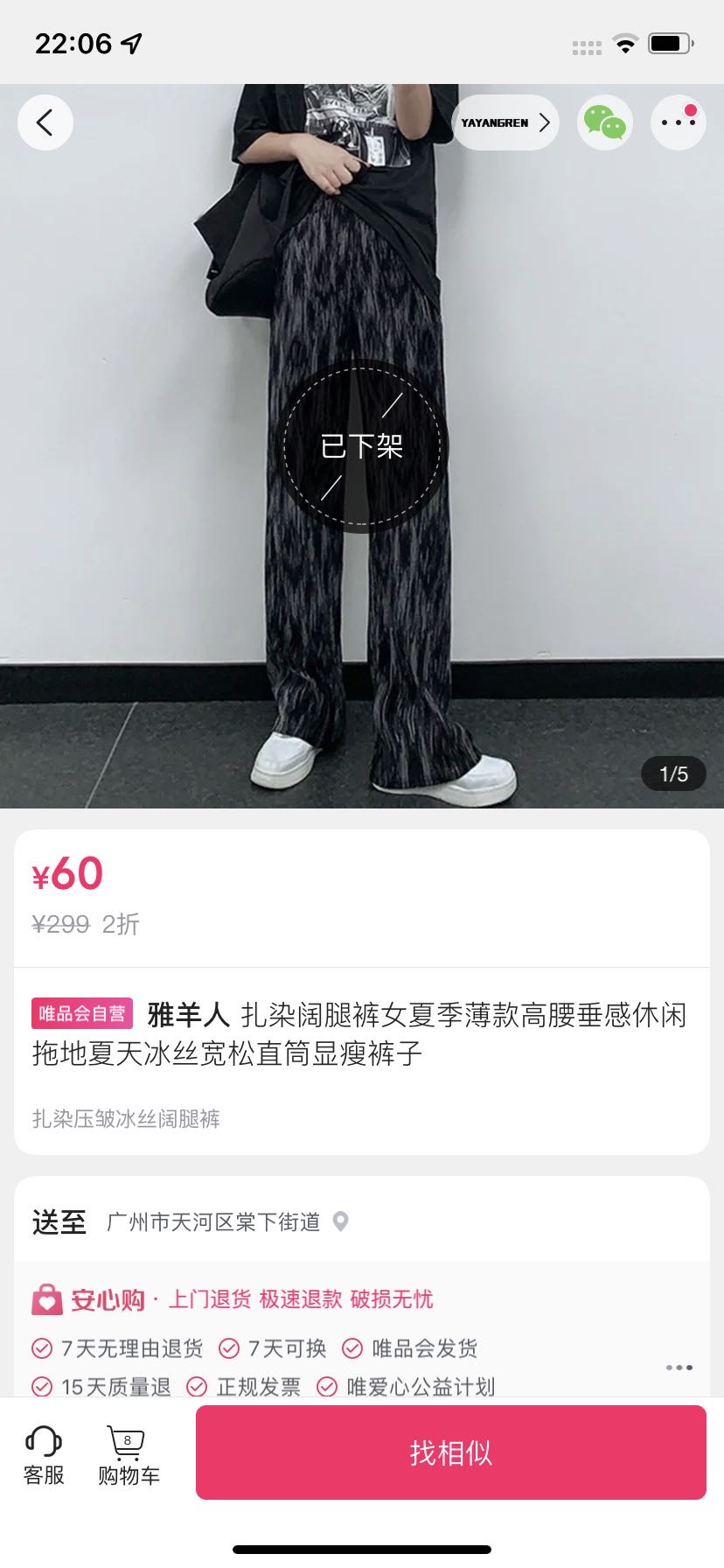Open address selector by tapping 送至 row
The height and width of the screenshot is (1568, 724).
pos(58,1221)
